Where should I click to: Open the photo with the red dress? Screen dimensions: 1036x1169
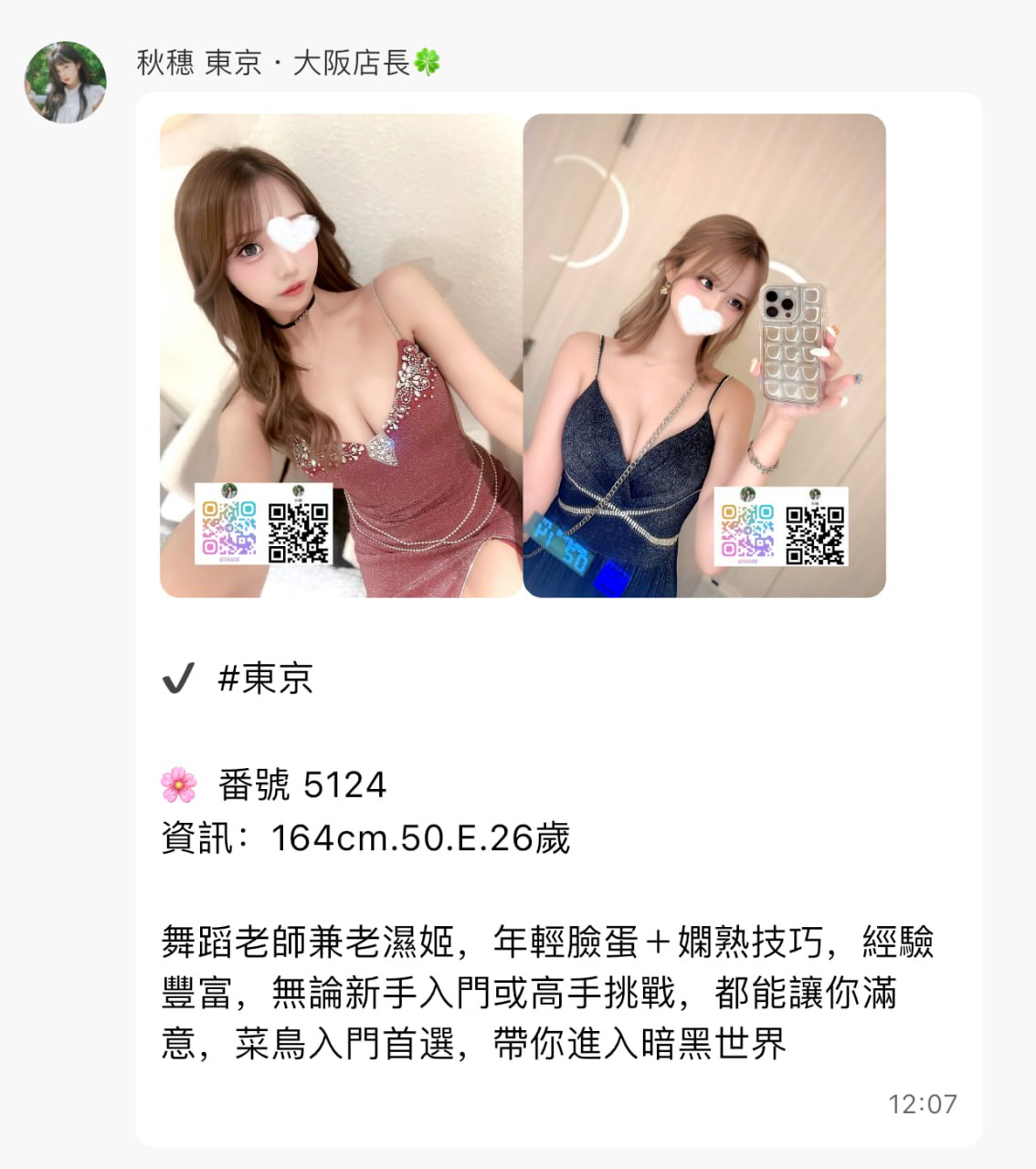click(341, 356)
